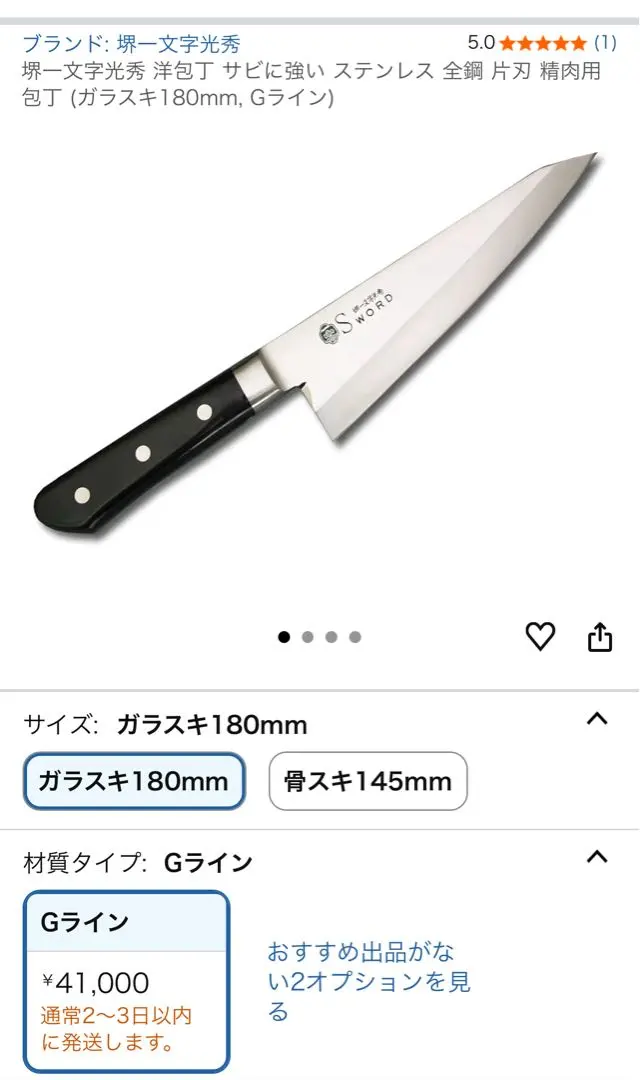Collapse the 材質タイプ section

[597, 857]
